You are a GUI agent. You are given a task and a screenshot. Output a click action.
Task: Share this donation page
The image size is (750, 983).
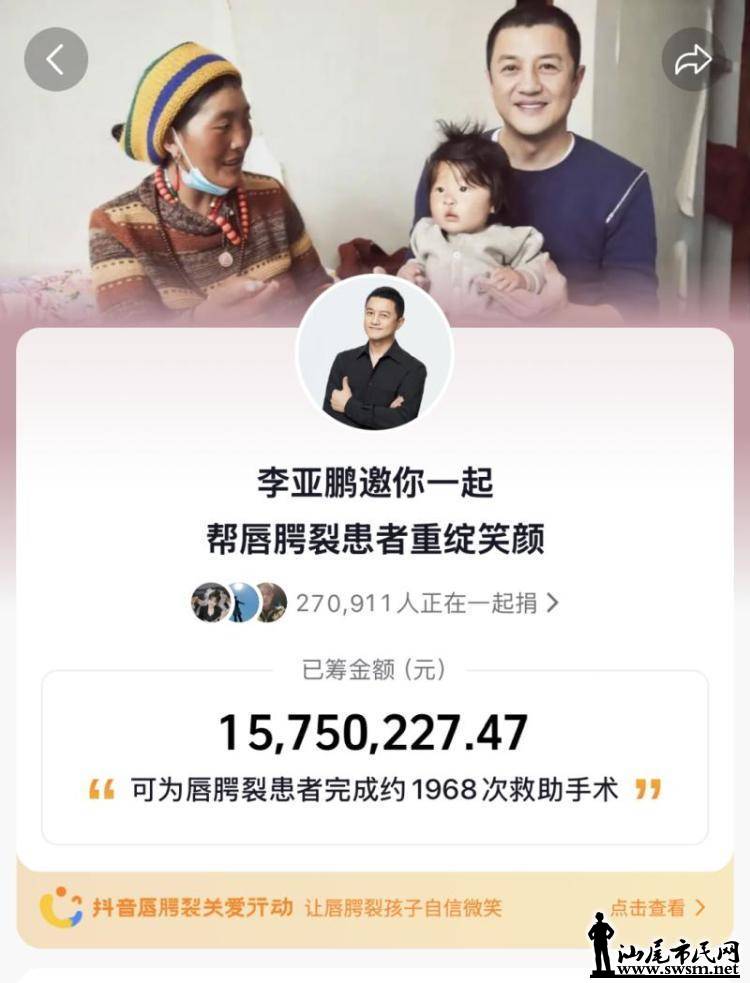pyautogui.click(x=693, y=60)
